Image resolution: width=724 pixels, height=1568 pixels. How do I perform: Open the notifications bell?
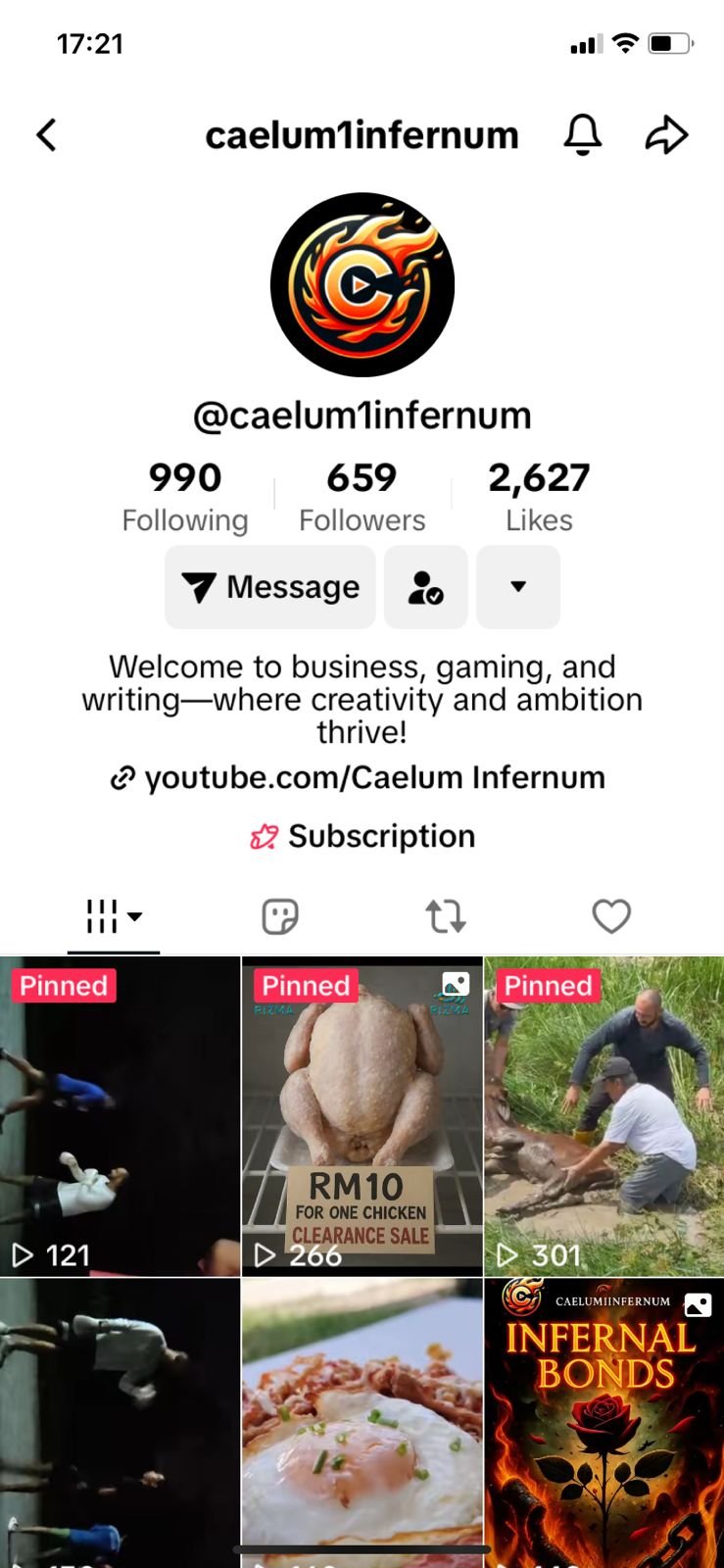click(x=582, y=134)
